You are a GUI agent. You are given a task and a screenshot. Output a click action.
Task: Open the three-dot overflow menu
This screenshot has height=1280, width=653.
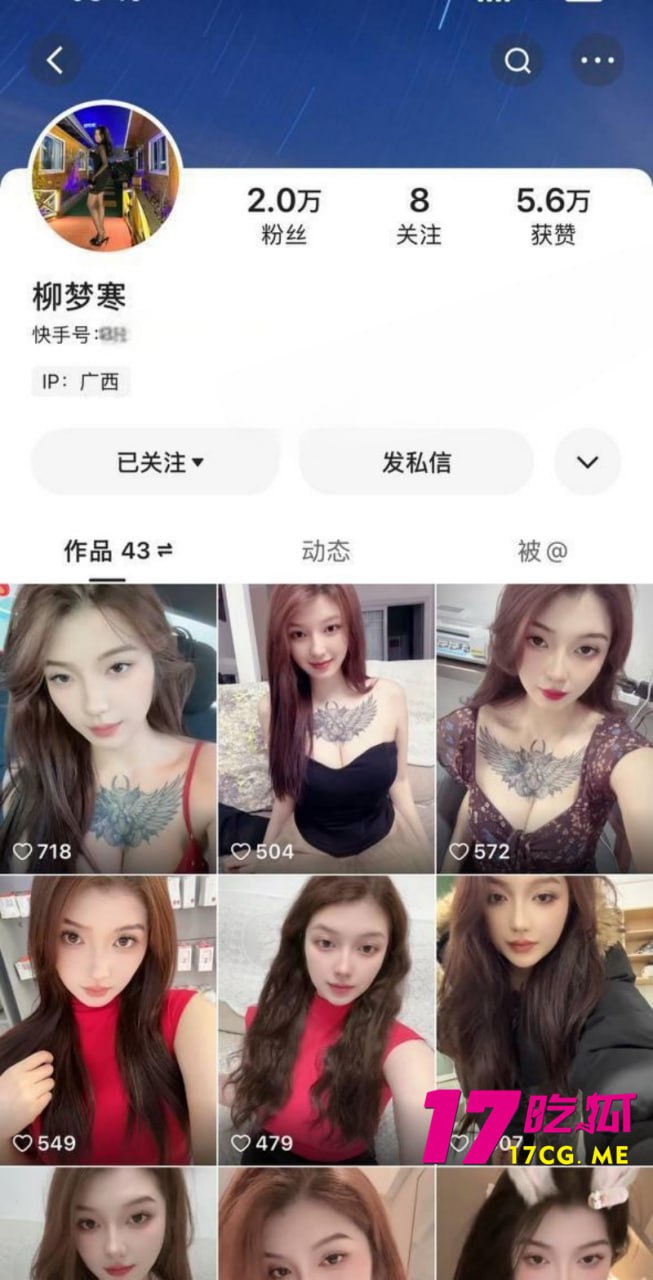click(x=597, y=61)
